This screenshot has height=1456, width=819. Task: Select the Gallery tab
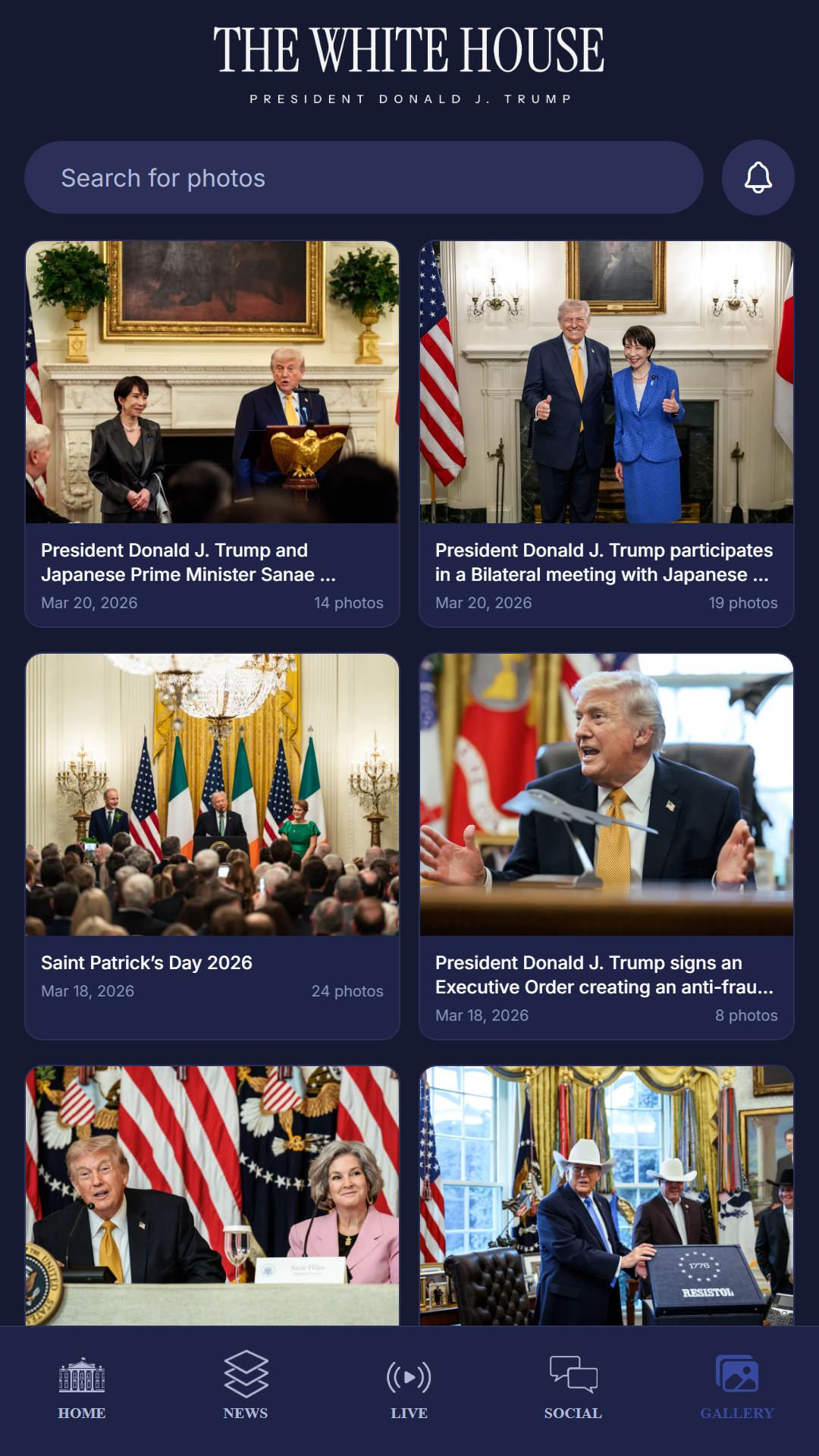(737, 1389)
